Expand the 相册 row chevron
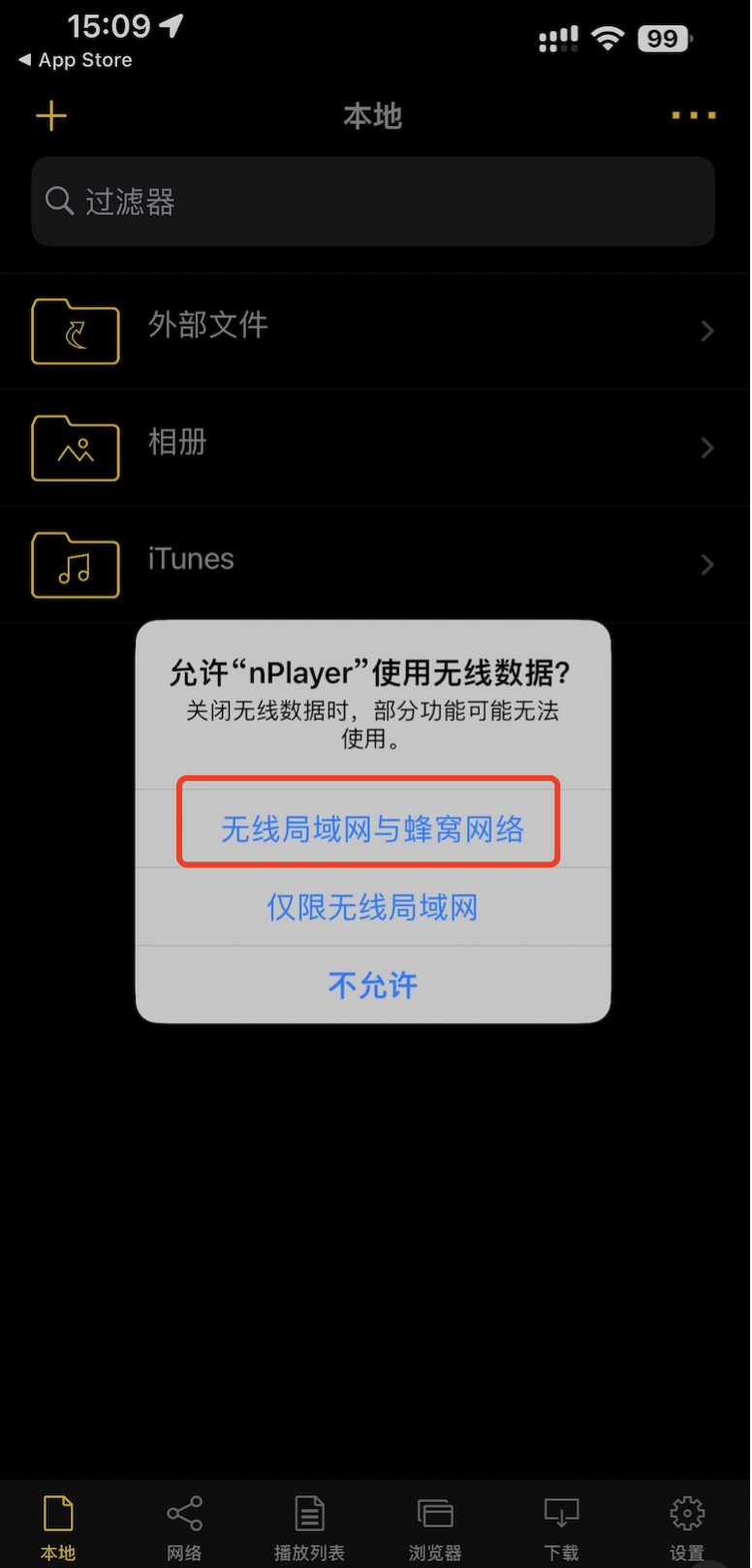The height and width of the screenshot is (1568, 752). [707, 448]
